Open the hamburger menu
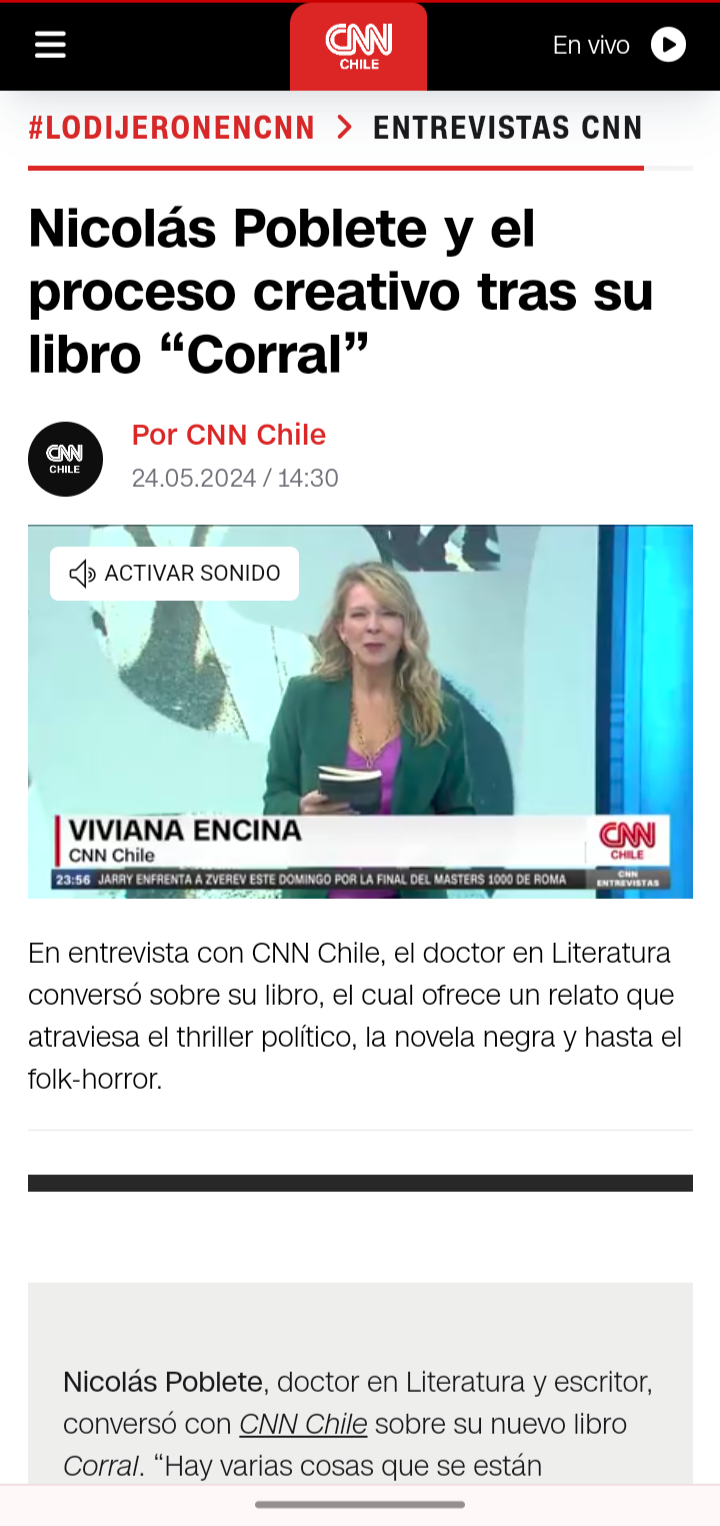This screenshot has width=720, height=1526. [x=50, y=45]
